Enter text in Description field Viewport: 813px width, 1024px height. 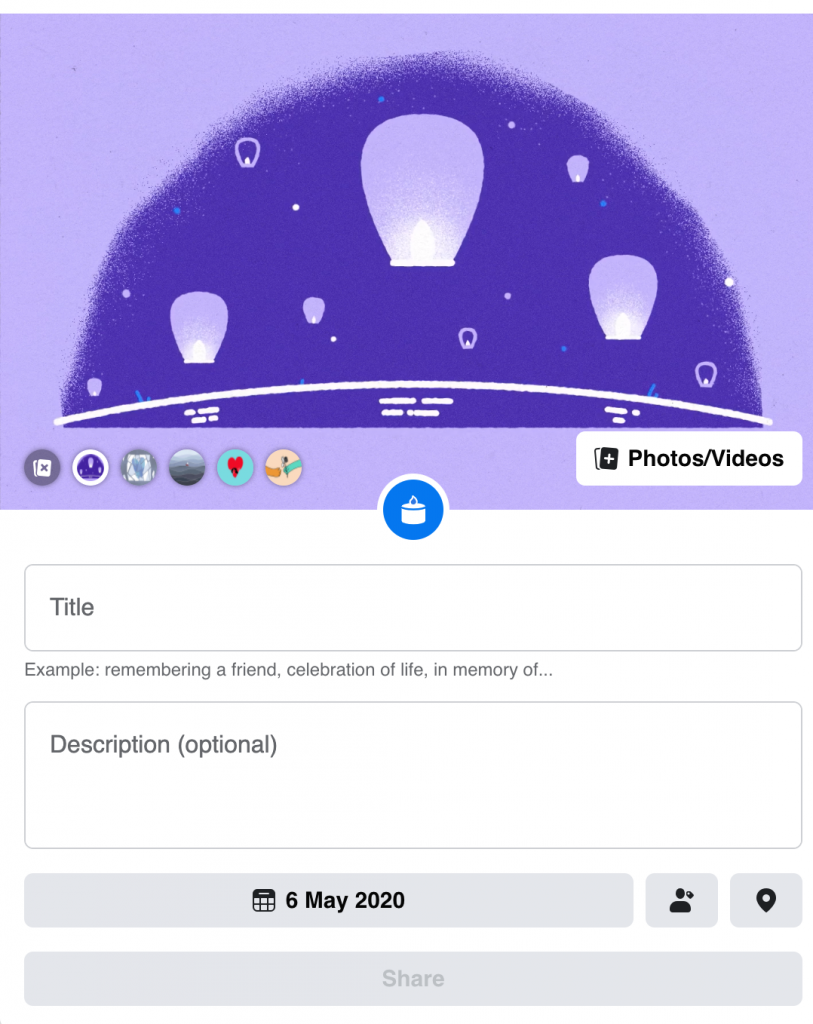[413, 775]
